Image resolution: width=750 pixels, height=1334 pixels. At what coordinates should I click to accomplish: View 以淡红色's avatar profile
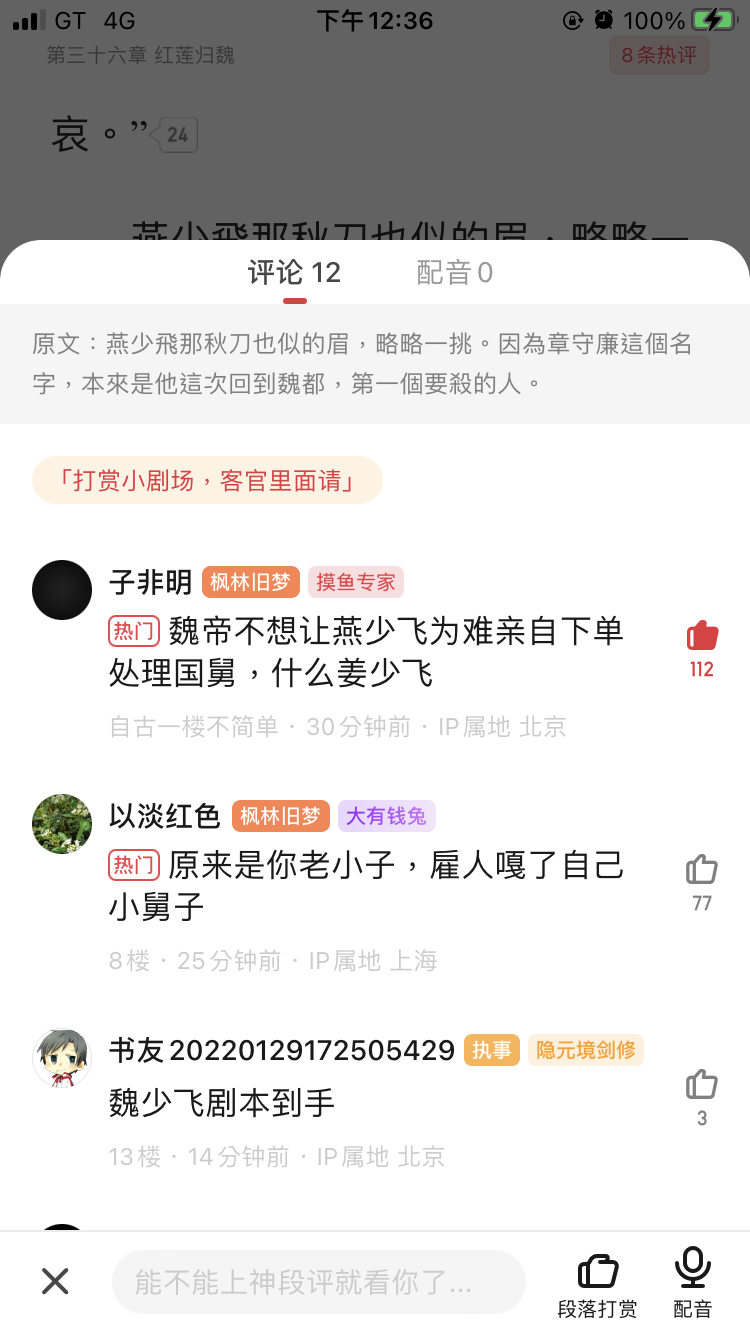tap(62, 824)
